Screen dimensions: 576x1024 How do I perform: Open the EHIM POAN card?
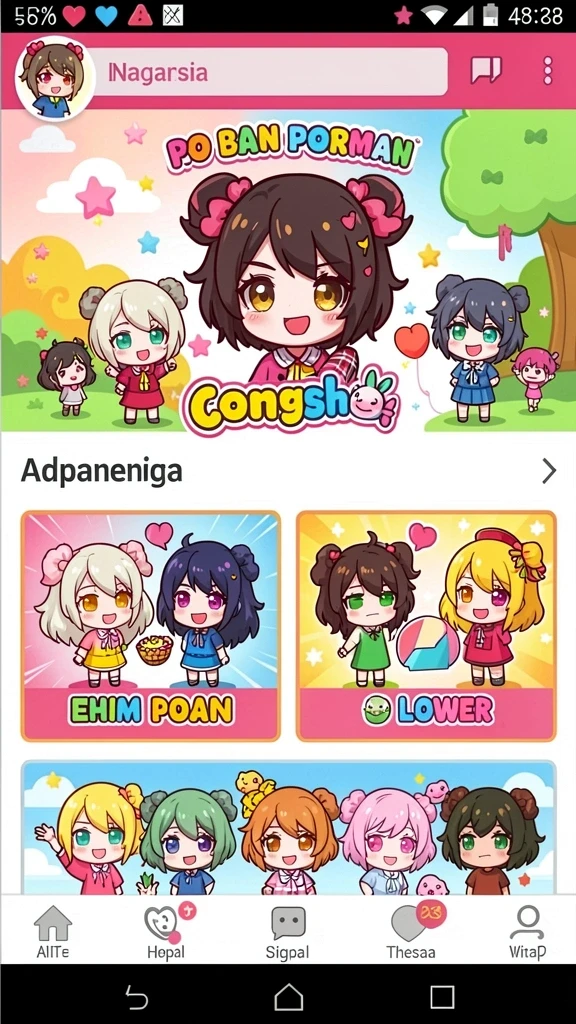click(151, 626)
